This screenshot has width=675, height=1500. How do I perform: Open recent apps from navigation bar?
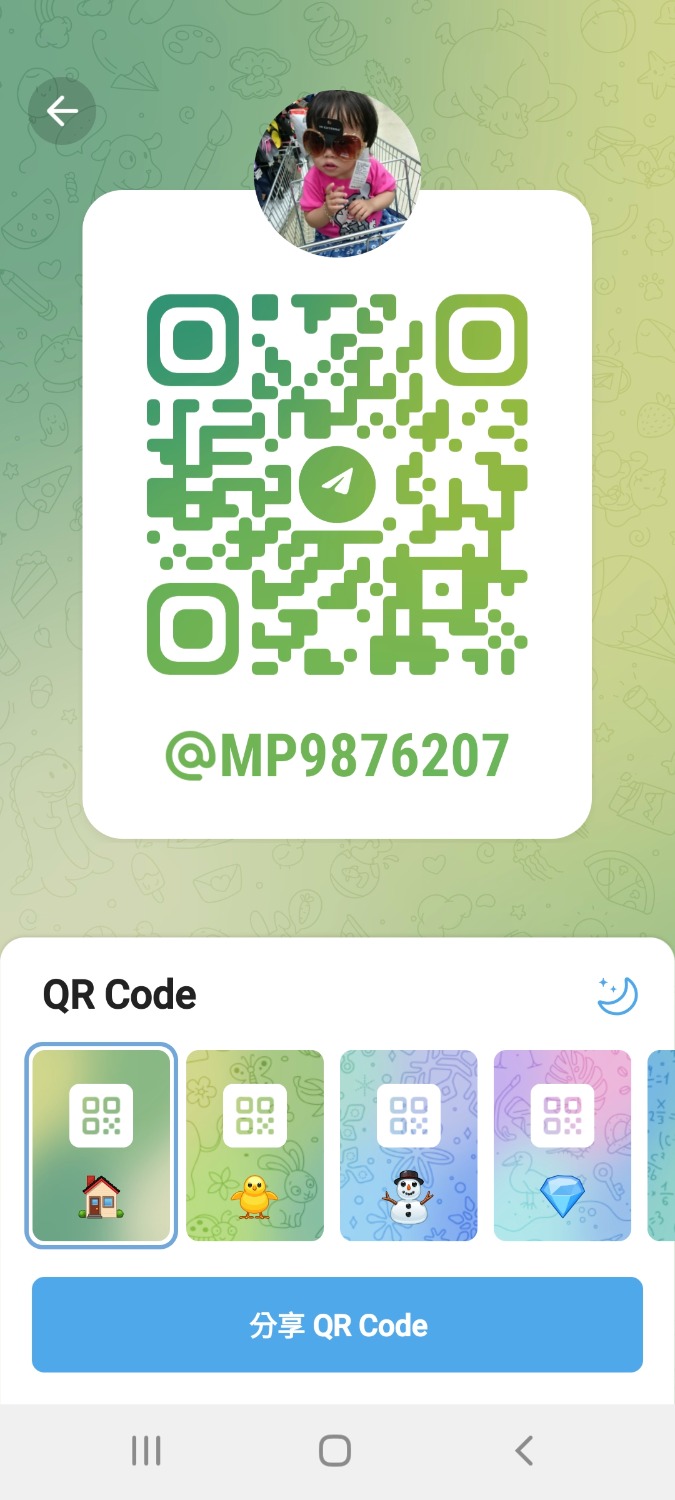pyautogui.click(x=146, y=1451)
